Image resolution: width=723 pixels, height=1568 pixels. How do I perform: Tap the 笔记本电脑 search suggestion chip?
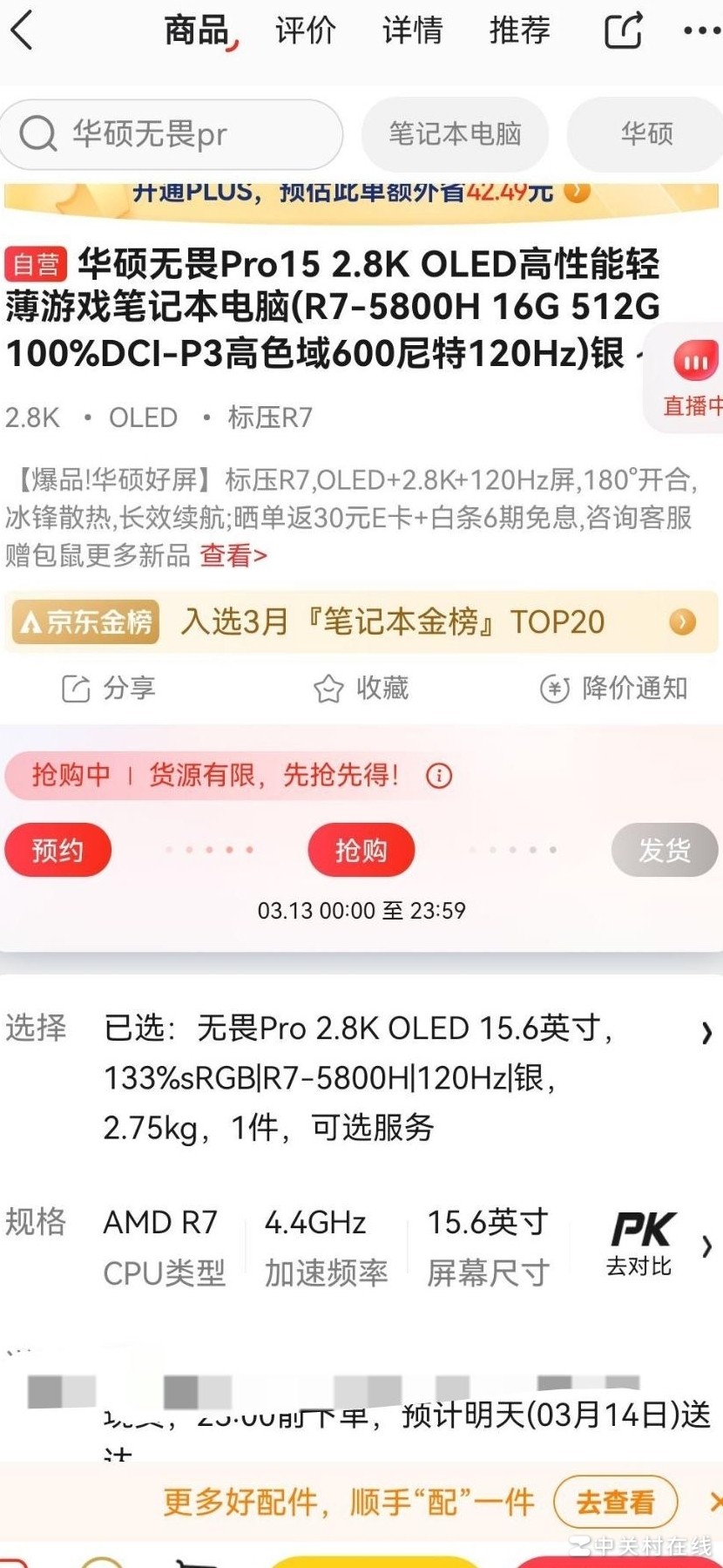point(455,133)
